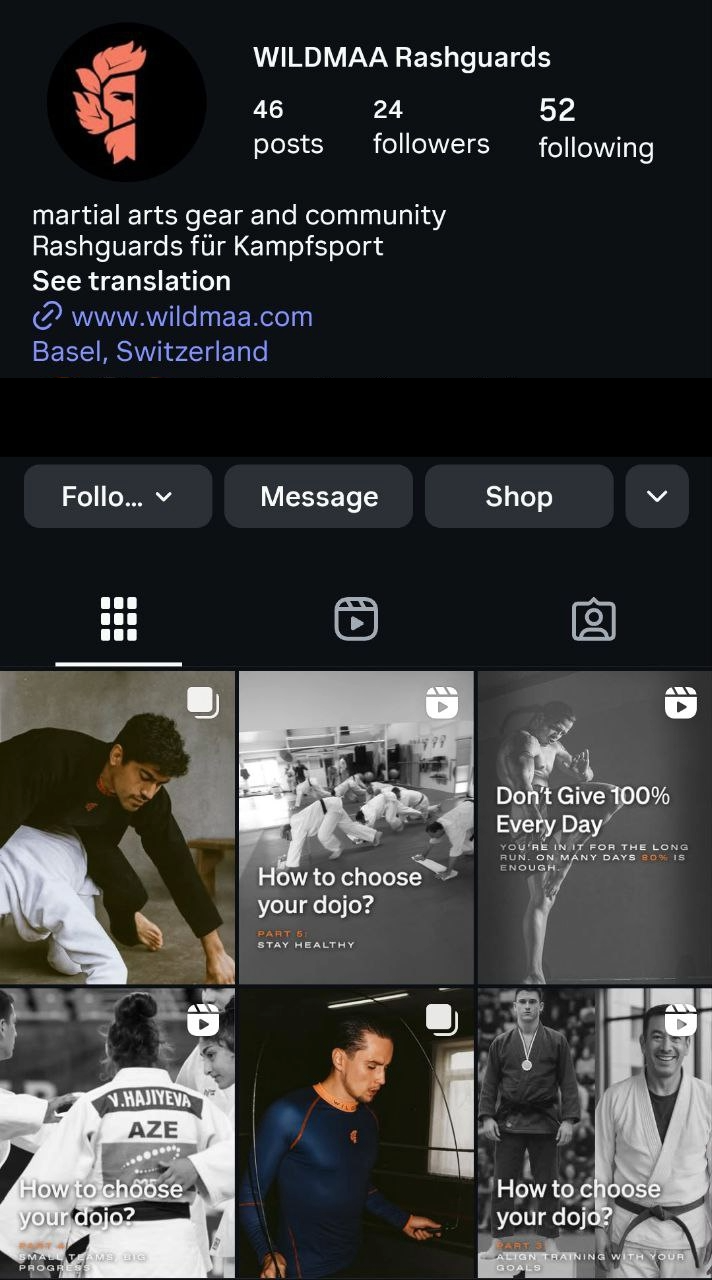Screen dimensions: 712x1280
Task: Open the www.wildmaa.com website link
Action: coord(192,317)
